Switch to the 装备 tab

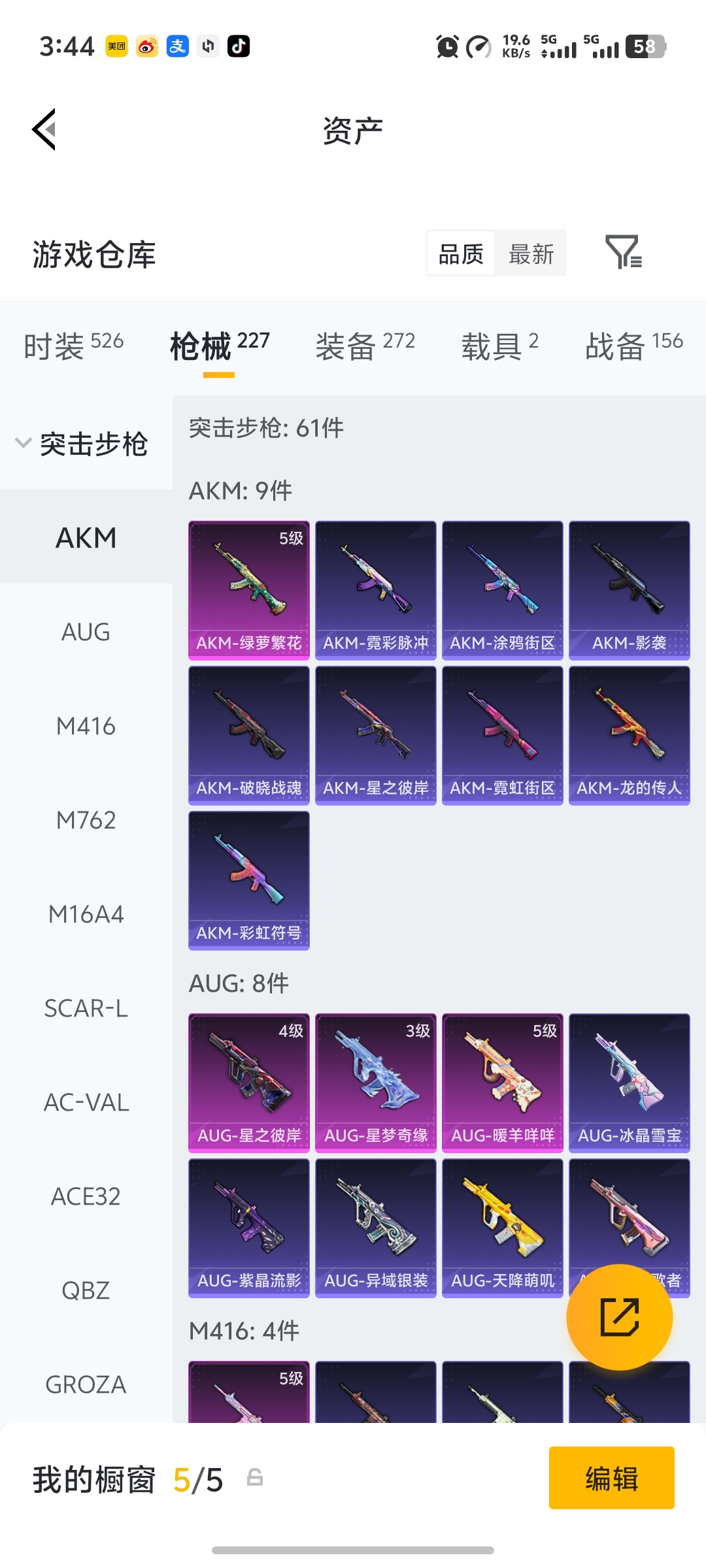(x=365, y=344)
